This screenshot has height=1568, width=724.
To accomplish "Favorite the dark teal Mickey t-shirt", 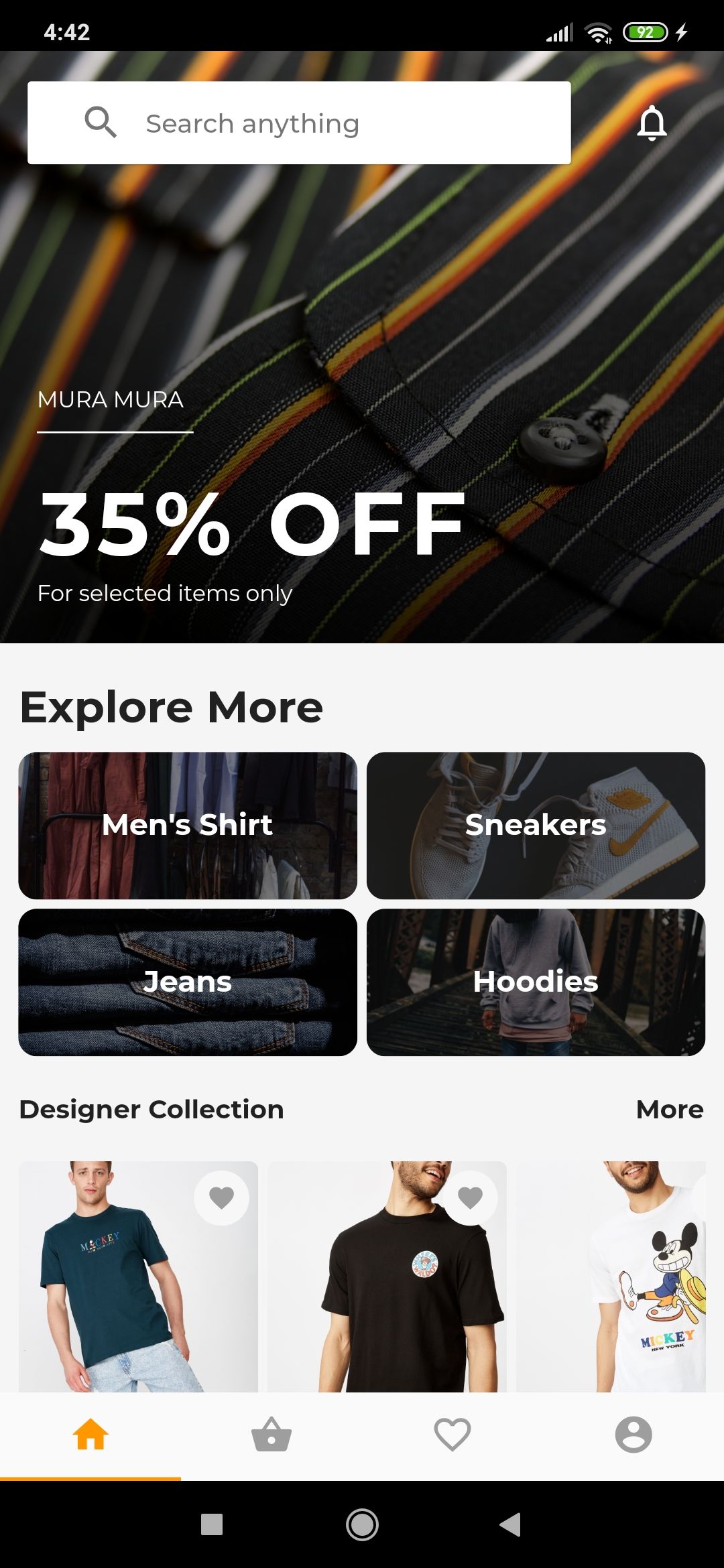I will pyautogui.click(x=221, y=1197).
